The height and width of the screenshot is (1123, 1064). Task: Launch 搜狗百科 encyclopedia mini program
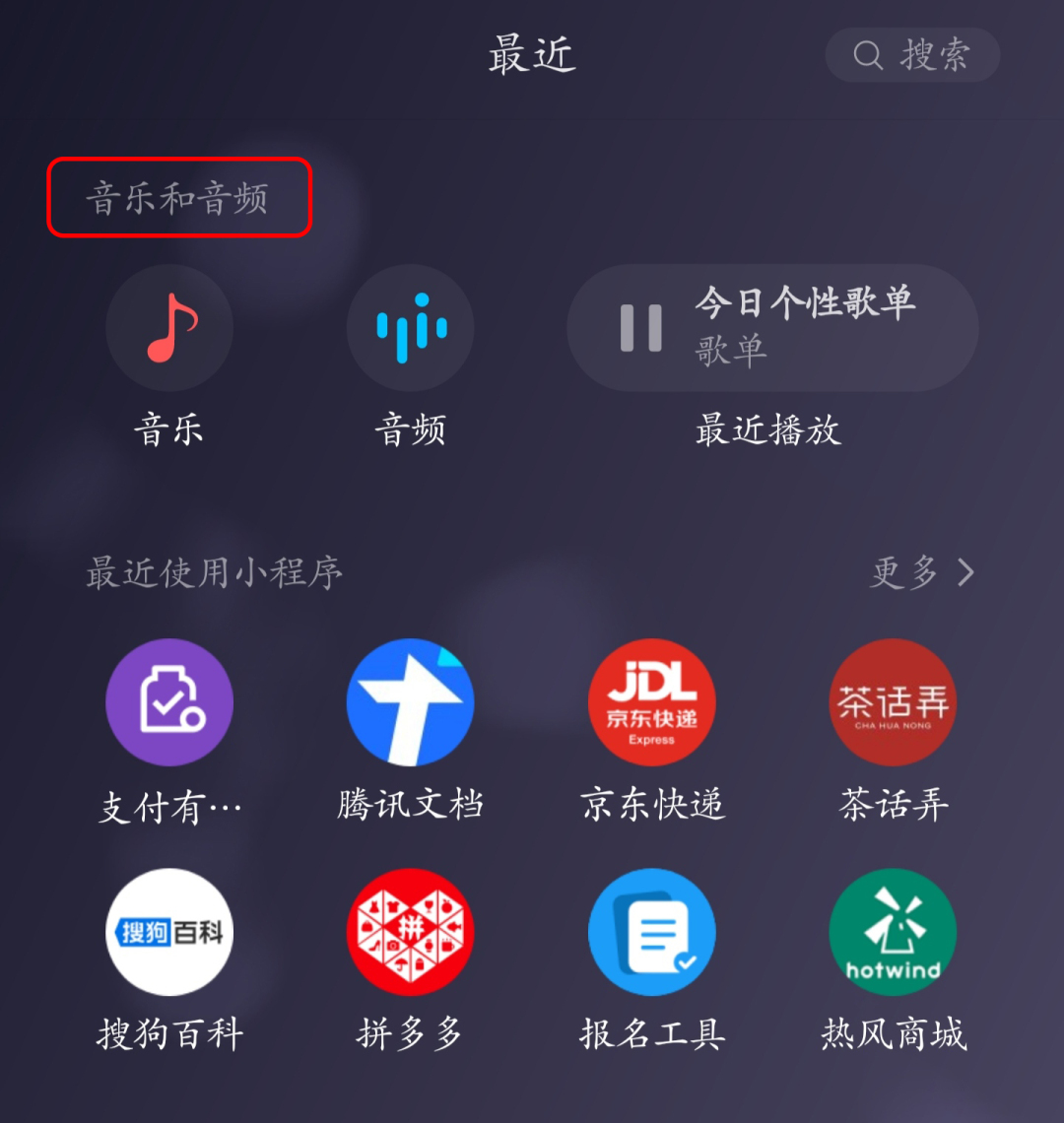click(168, 931)
